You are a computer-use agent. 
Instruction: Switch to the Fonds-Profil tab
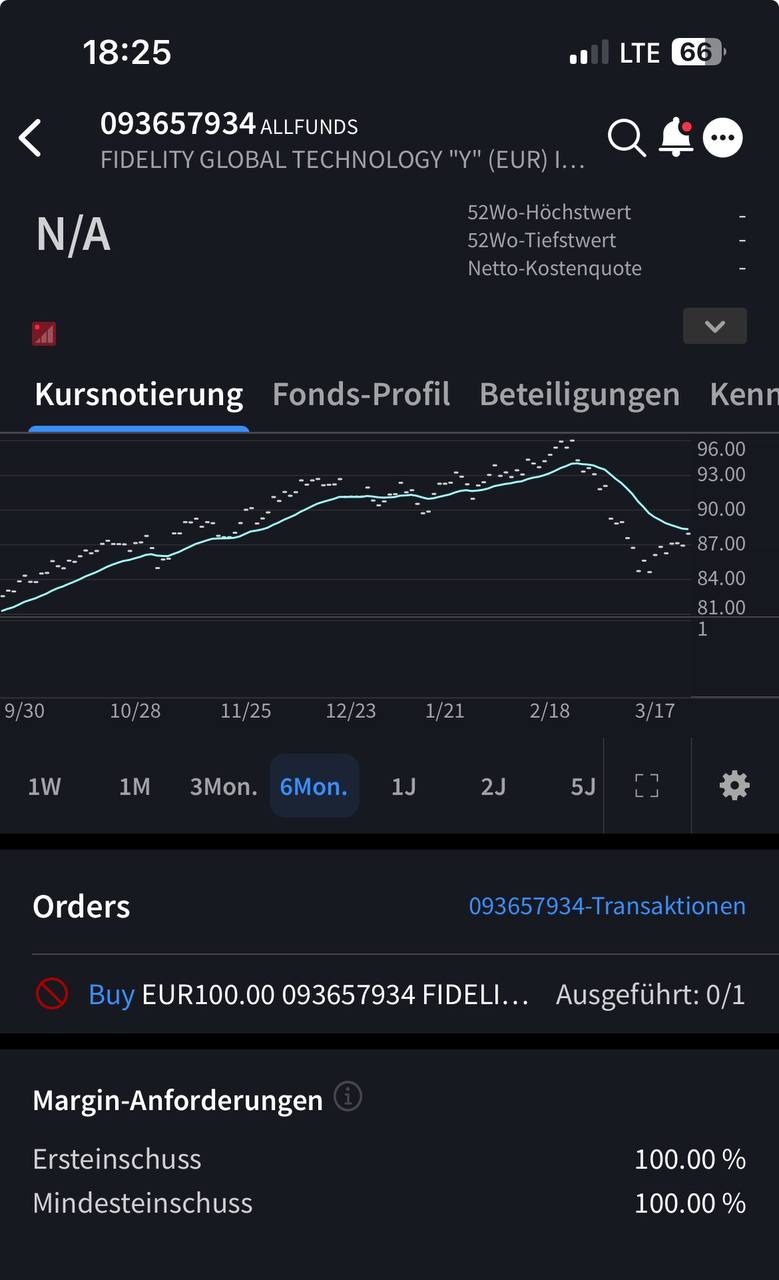point(361,394)
